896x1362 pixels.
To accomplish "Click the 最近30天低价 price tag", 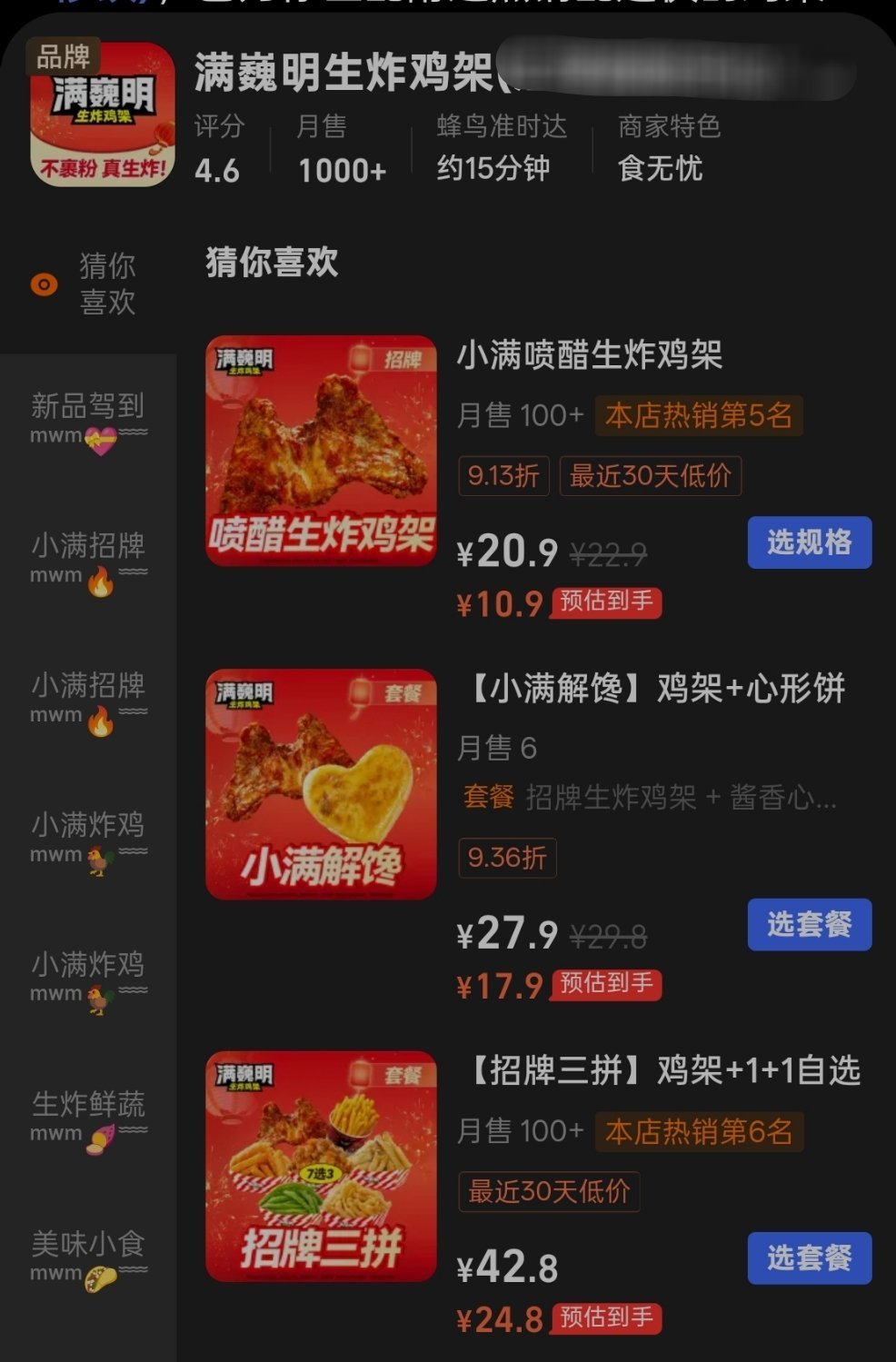I will pyautogui.click(x=651, y=475).
